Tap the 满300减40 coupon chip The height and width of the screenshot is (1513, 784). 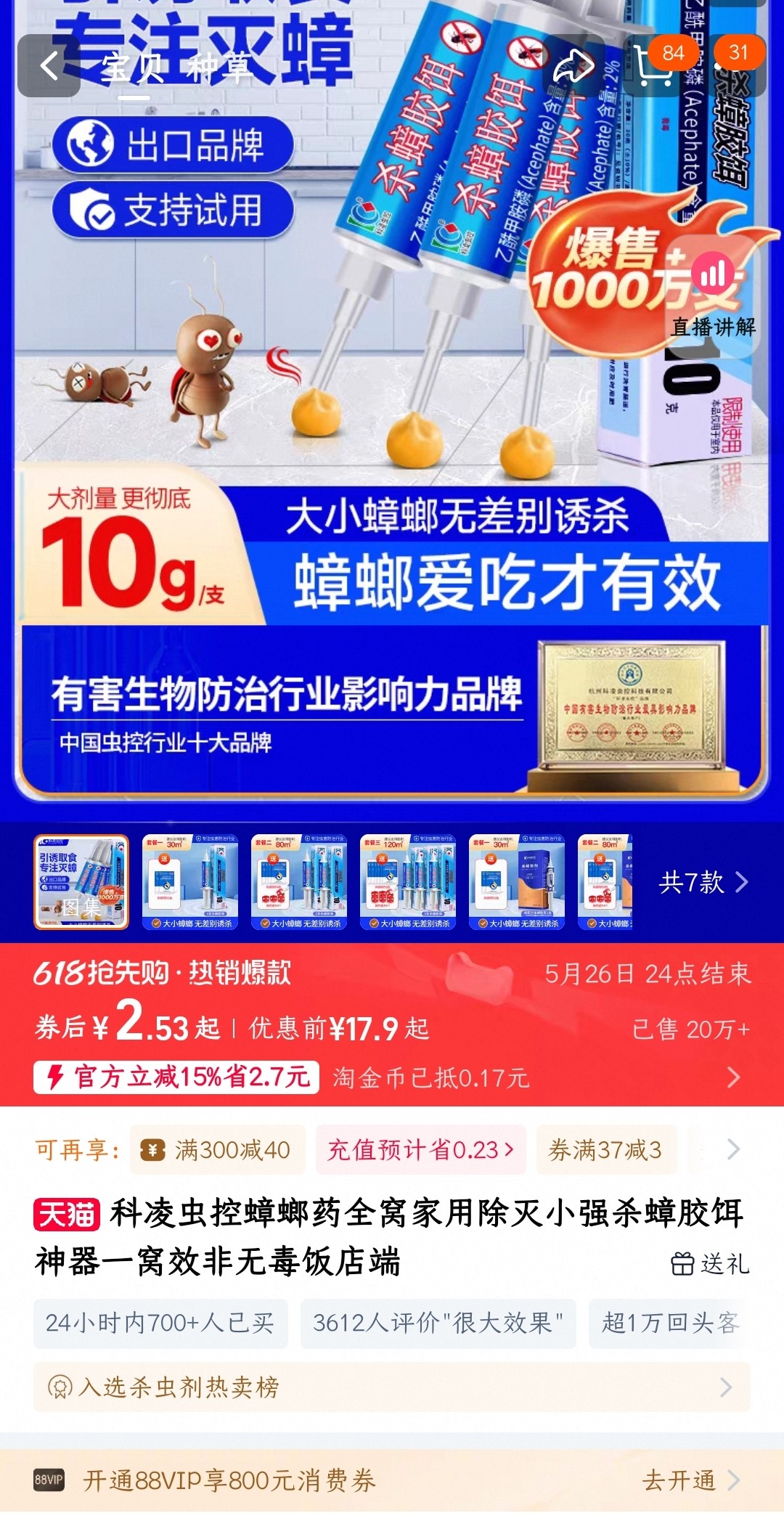tap(218, 1149)
